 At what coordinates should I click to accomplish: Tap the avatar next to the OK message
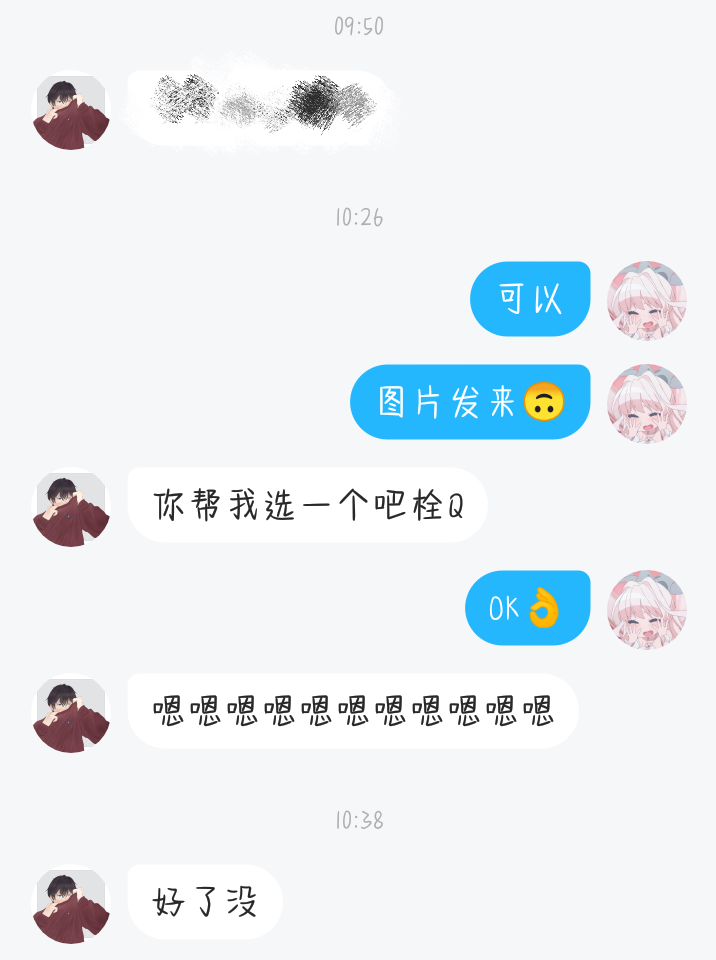pos(647,609)
